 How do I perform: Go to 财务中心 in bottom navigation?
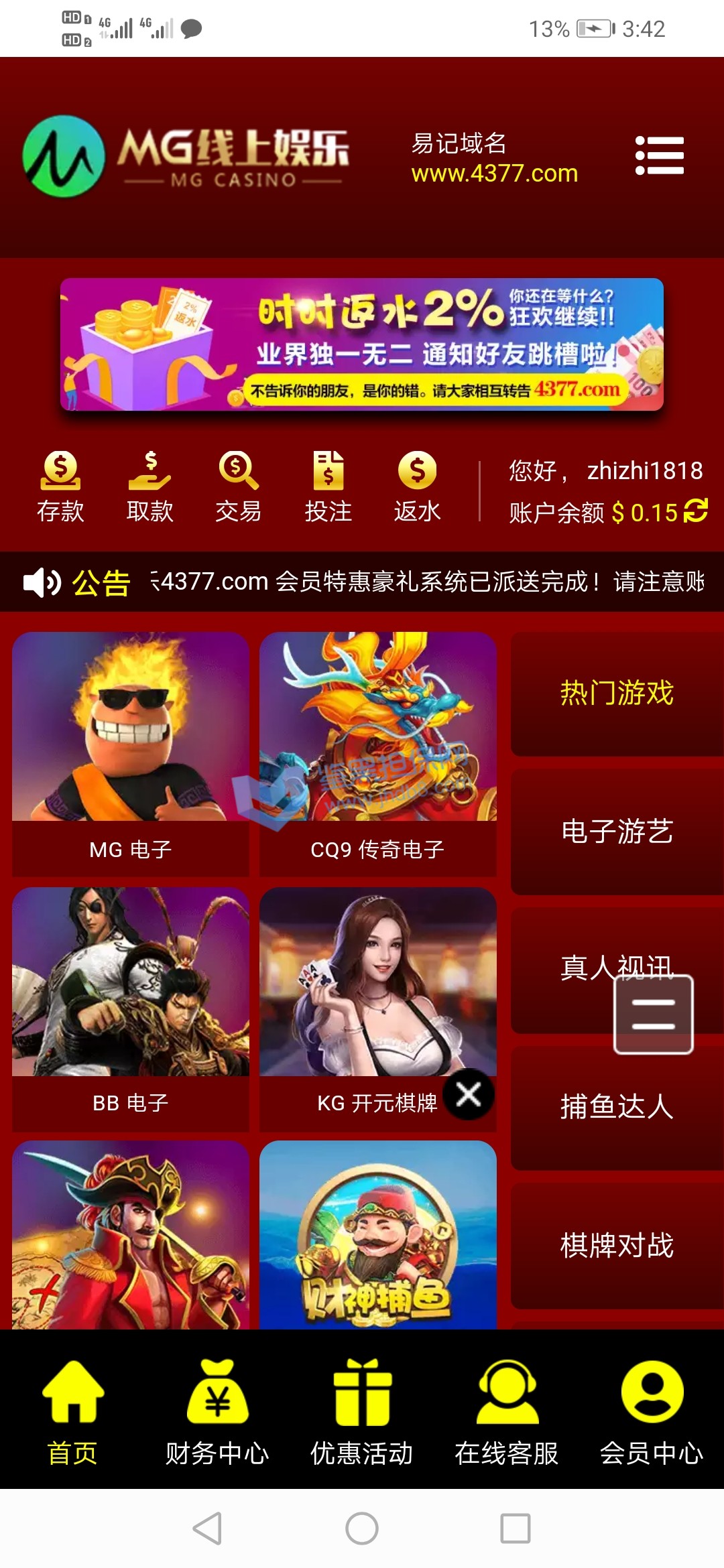pos(217,1411)
